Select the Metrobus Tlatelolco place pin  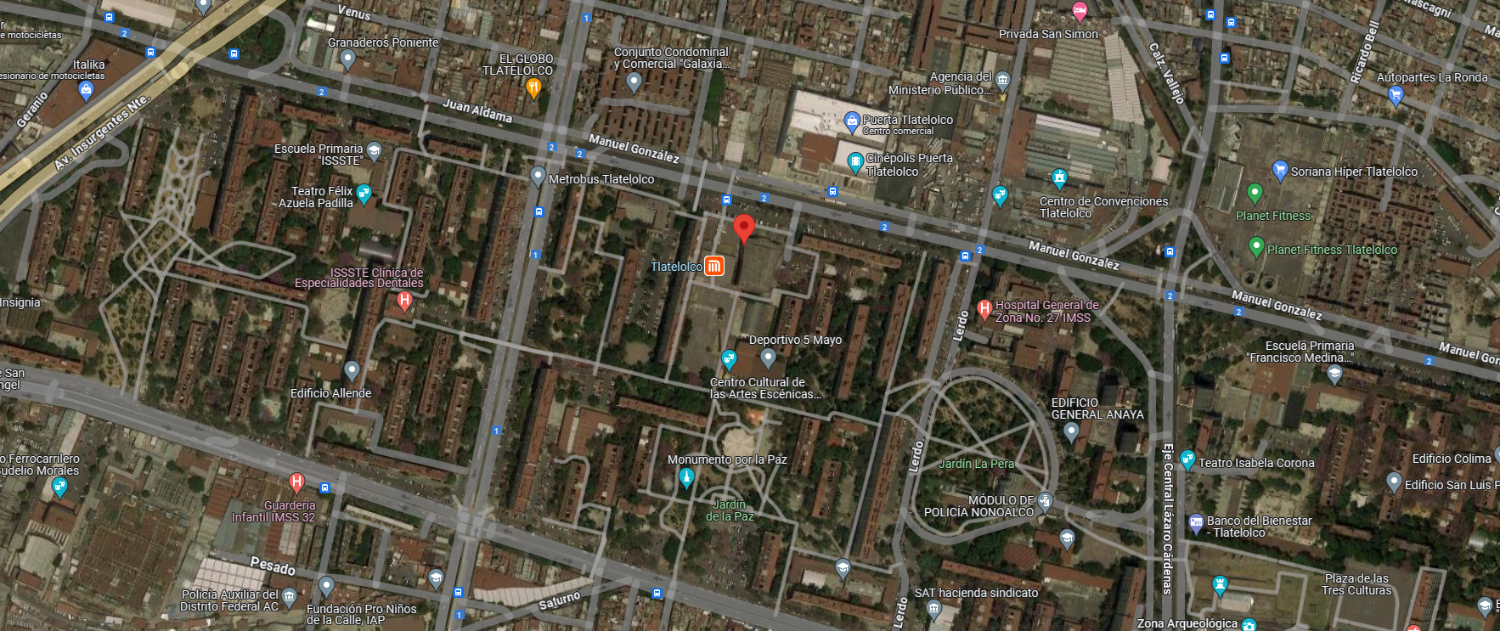point(538,178)
